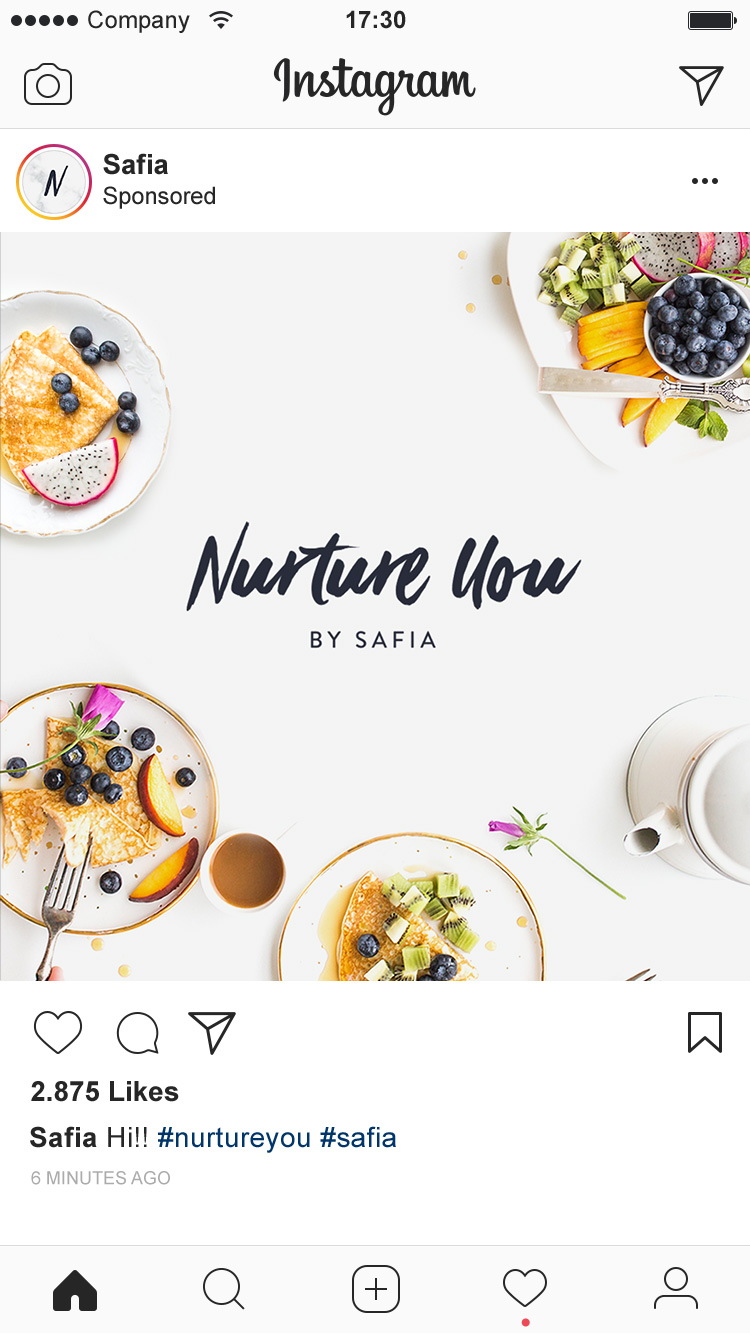Open the camera icon in the top bar

(48, 84)
